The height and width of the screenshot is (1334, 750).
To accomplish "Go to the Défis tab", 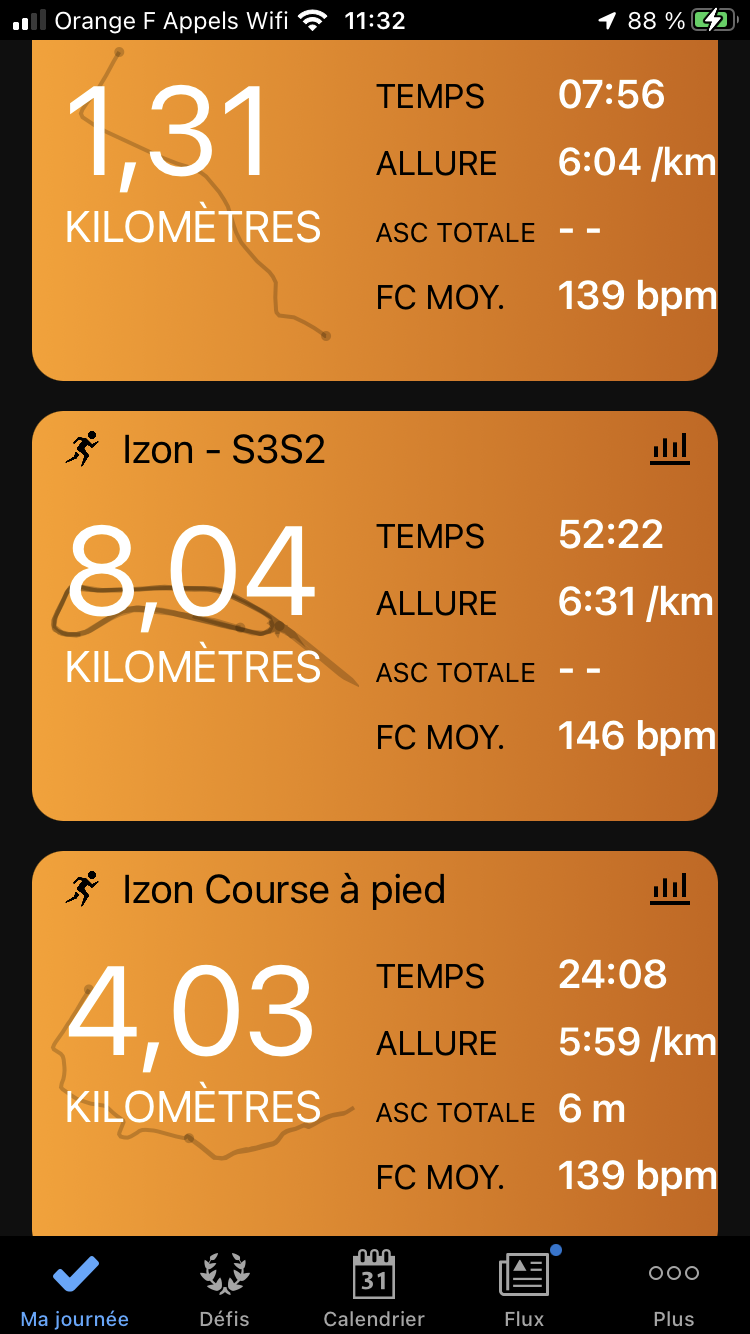I will [225, 1290].
